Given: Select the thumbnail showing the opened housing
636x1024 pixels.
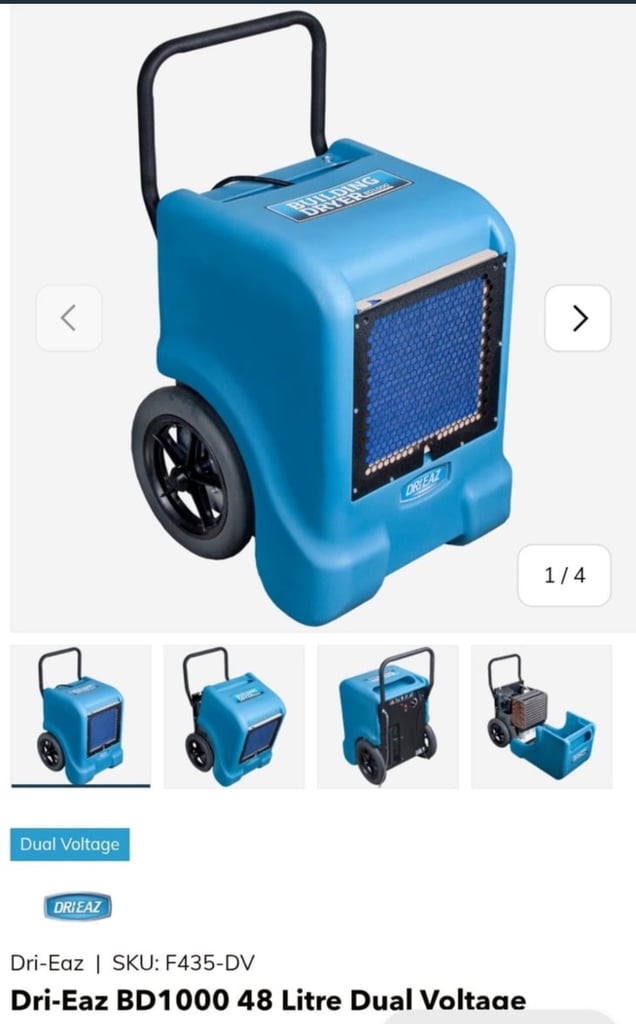Looking at the screenshot, I should point(541,716).
